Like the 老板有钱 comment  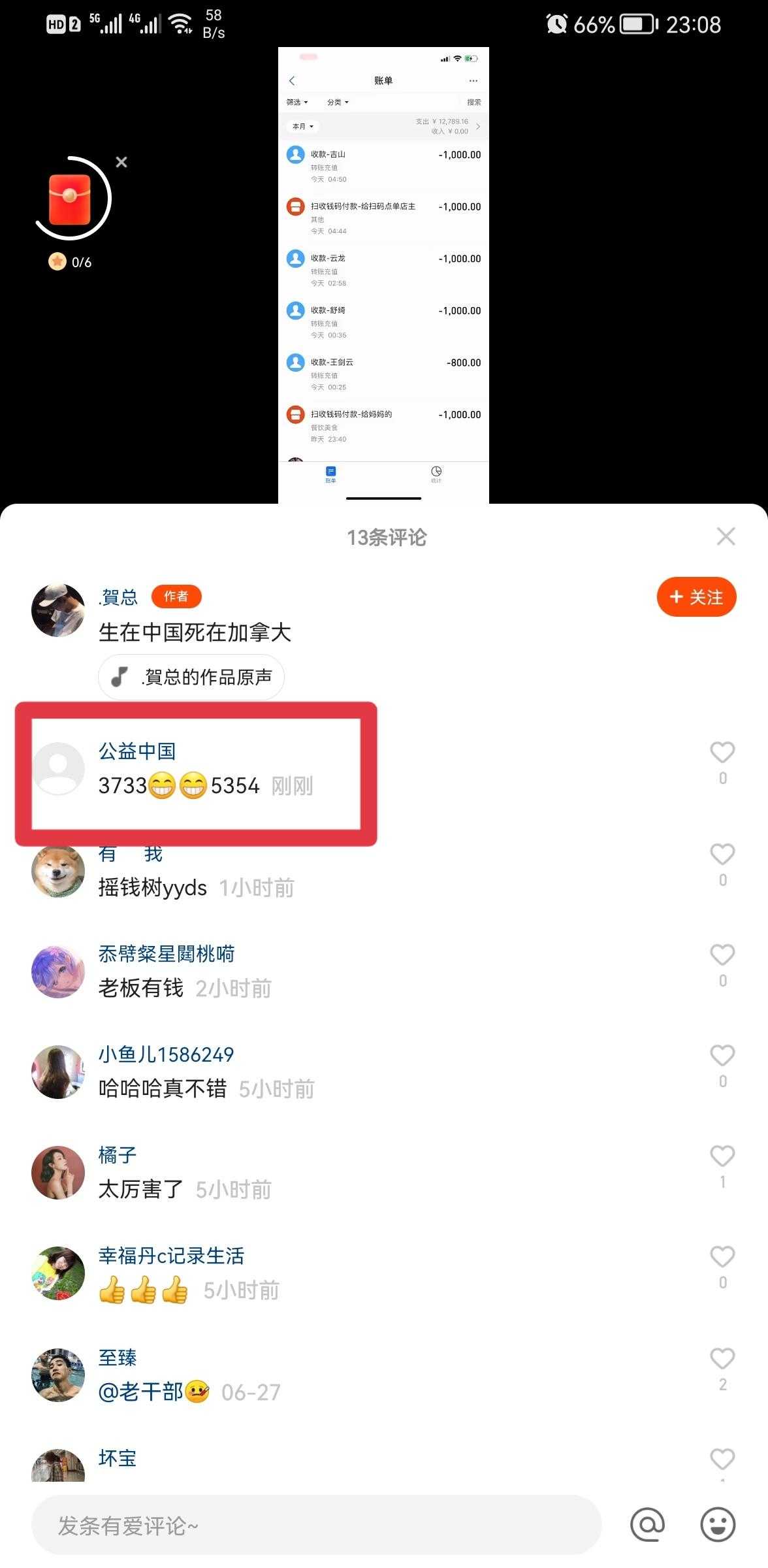(722, 956)
